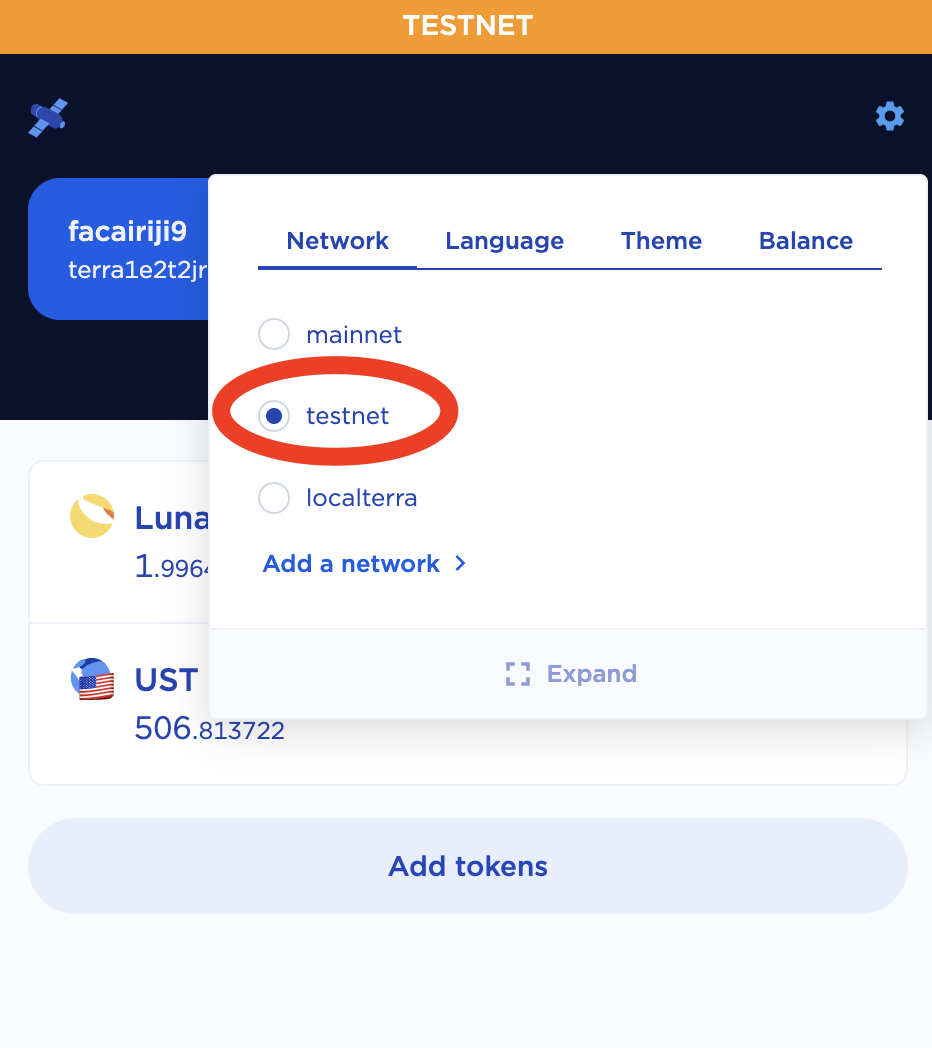Select the localterra network option

(274, 498)
